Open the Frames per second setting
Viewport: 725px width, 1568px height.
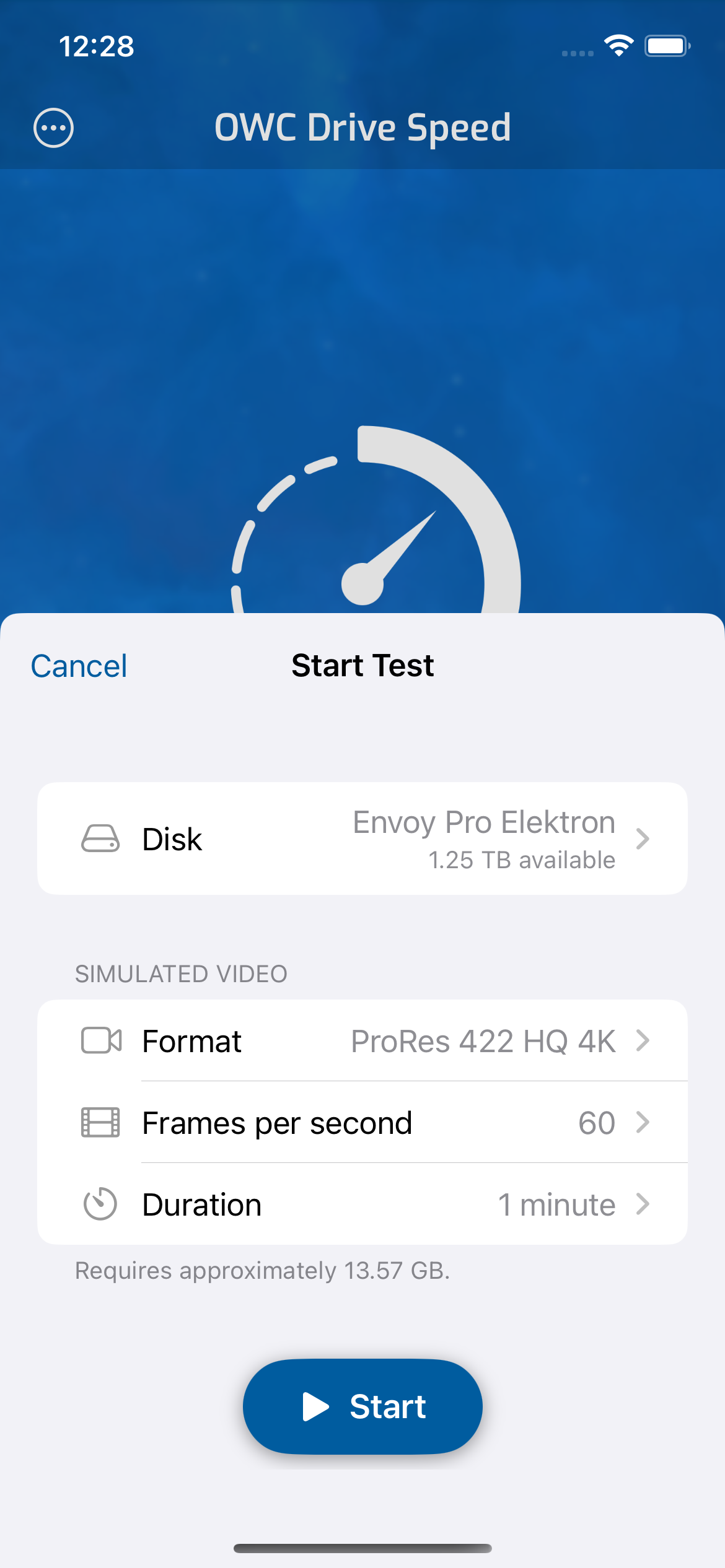[362, 1123]
